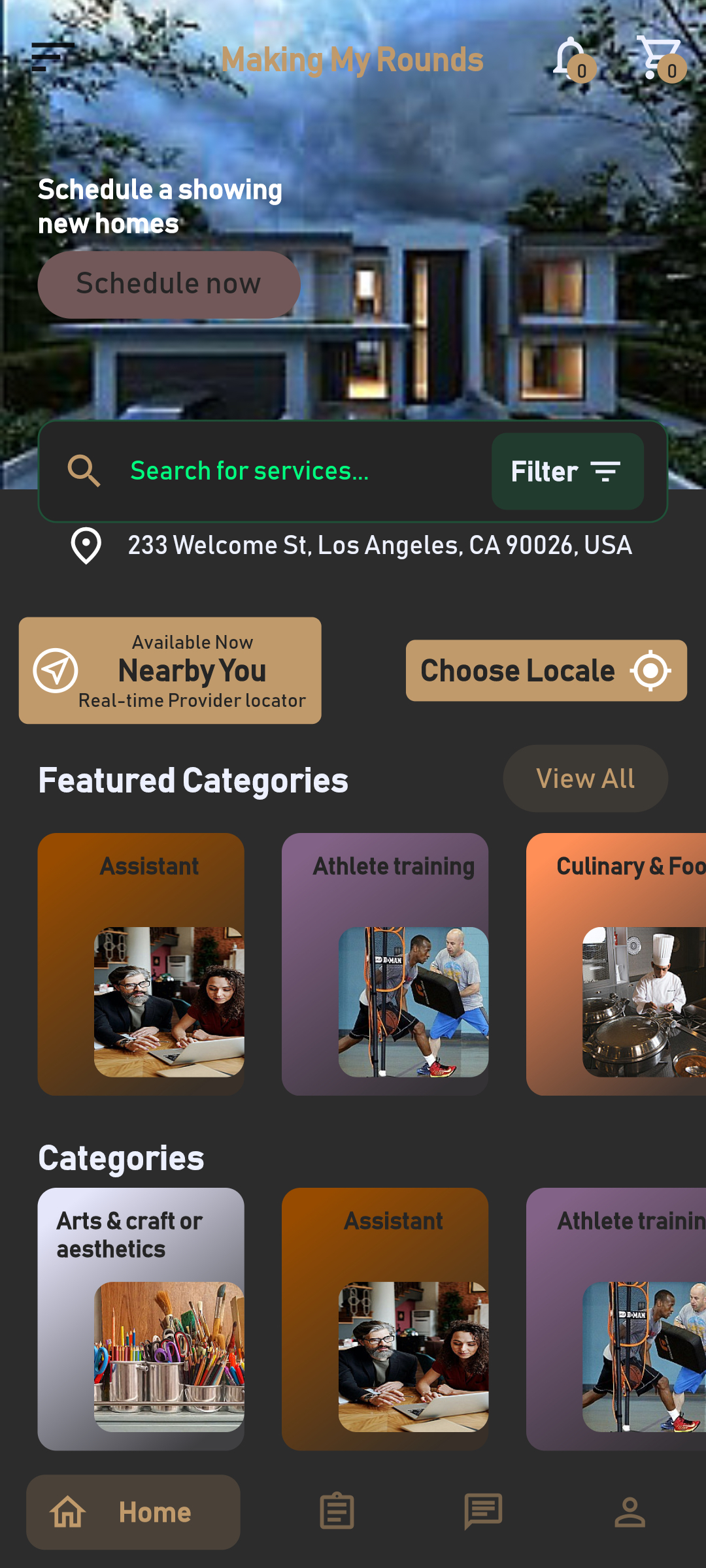Open featured Assistant category card

(x=141, y=964)
